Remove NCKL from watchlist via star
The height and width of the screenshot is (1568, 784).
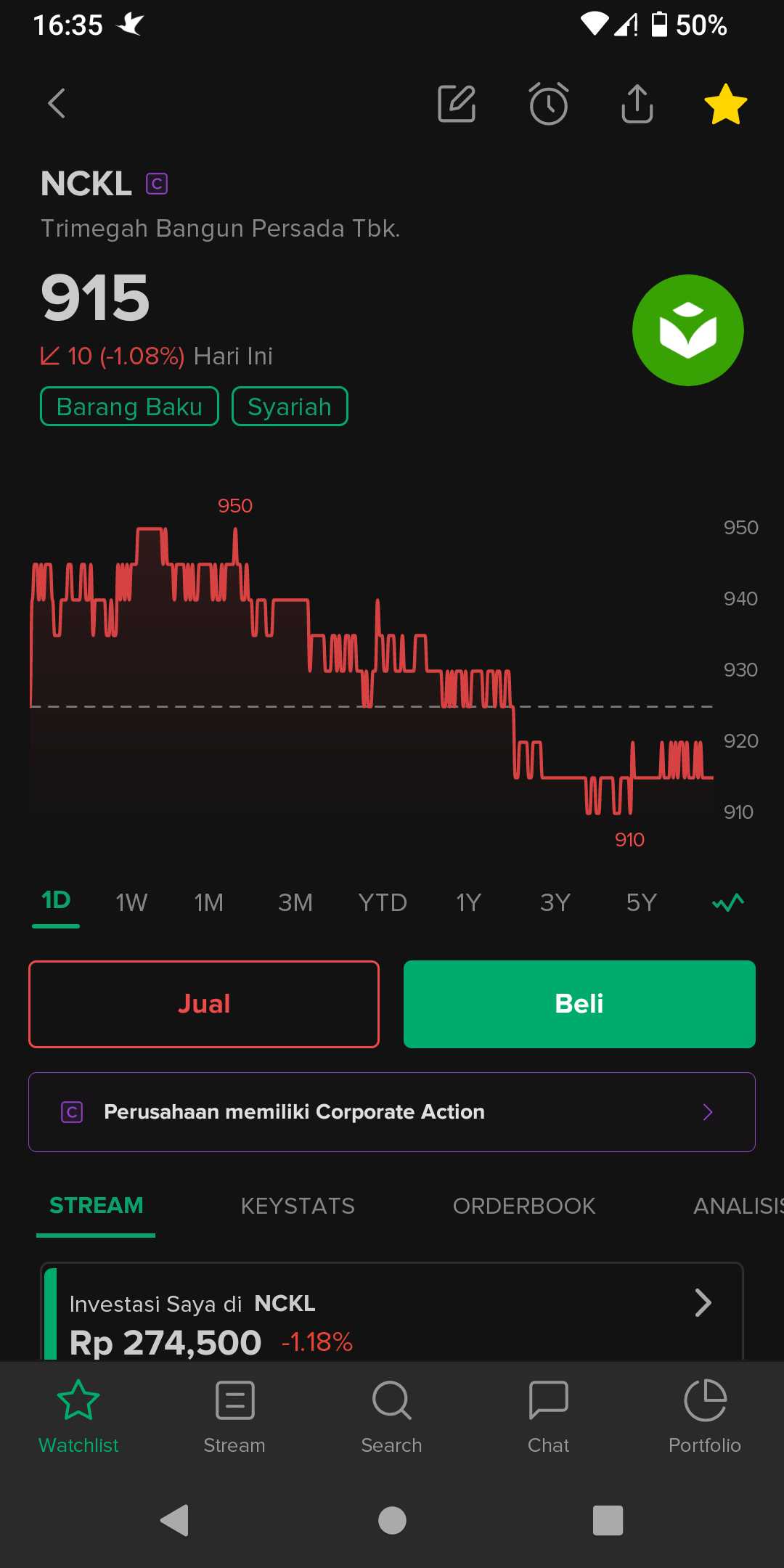click(x=725, y=104)
